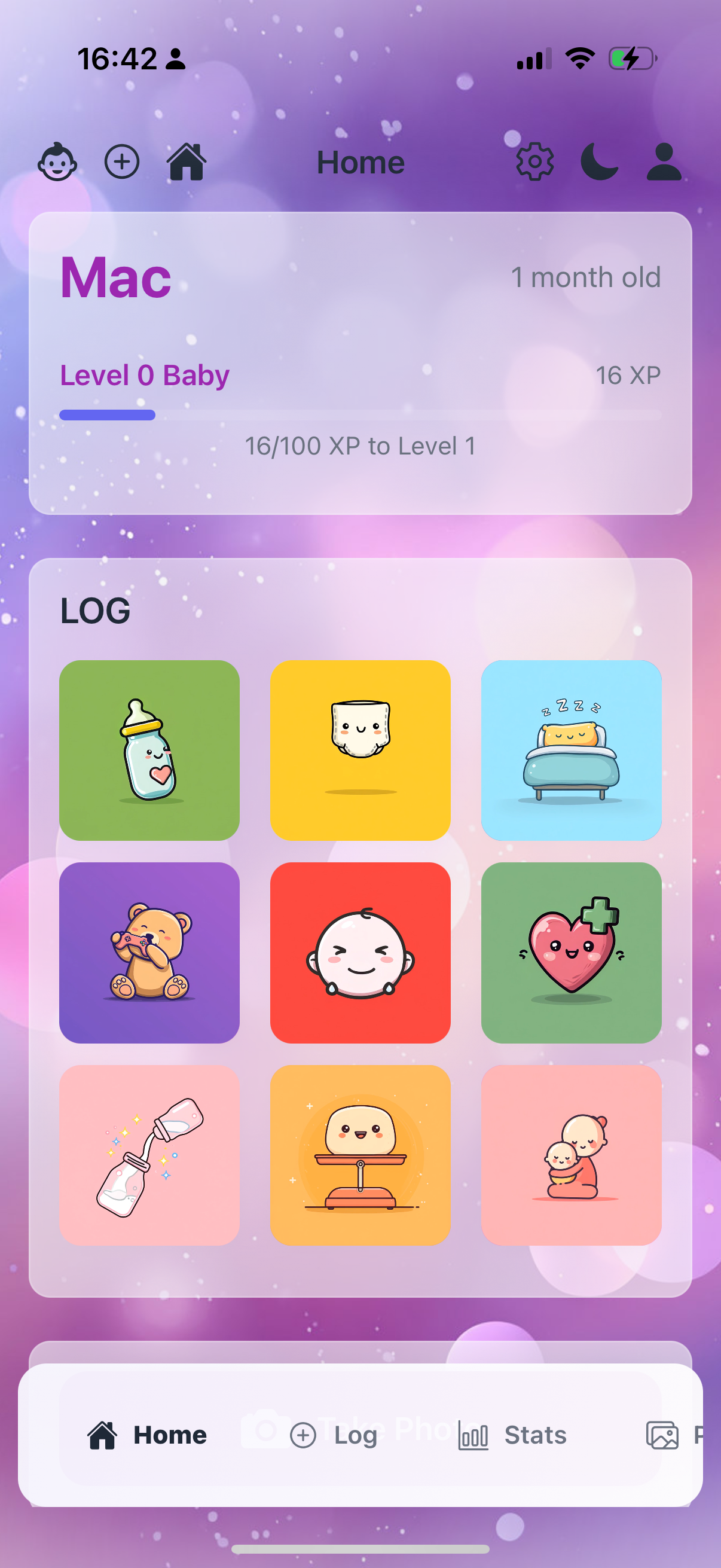Tap the add plus icon in header

(x=122, y=162)
